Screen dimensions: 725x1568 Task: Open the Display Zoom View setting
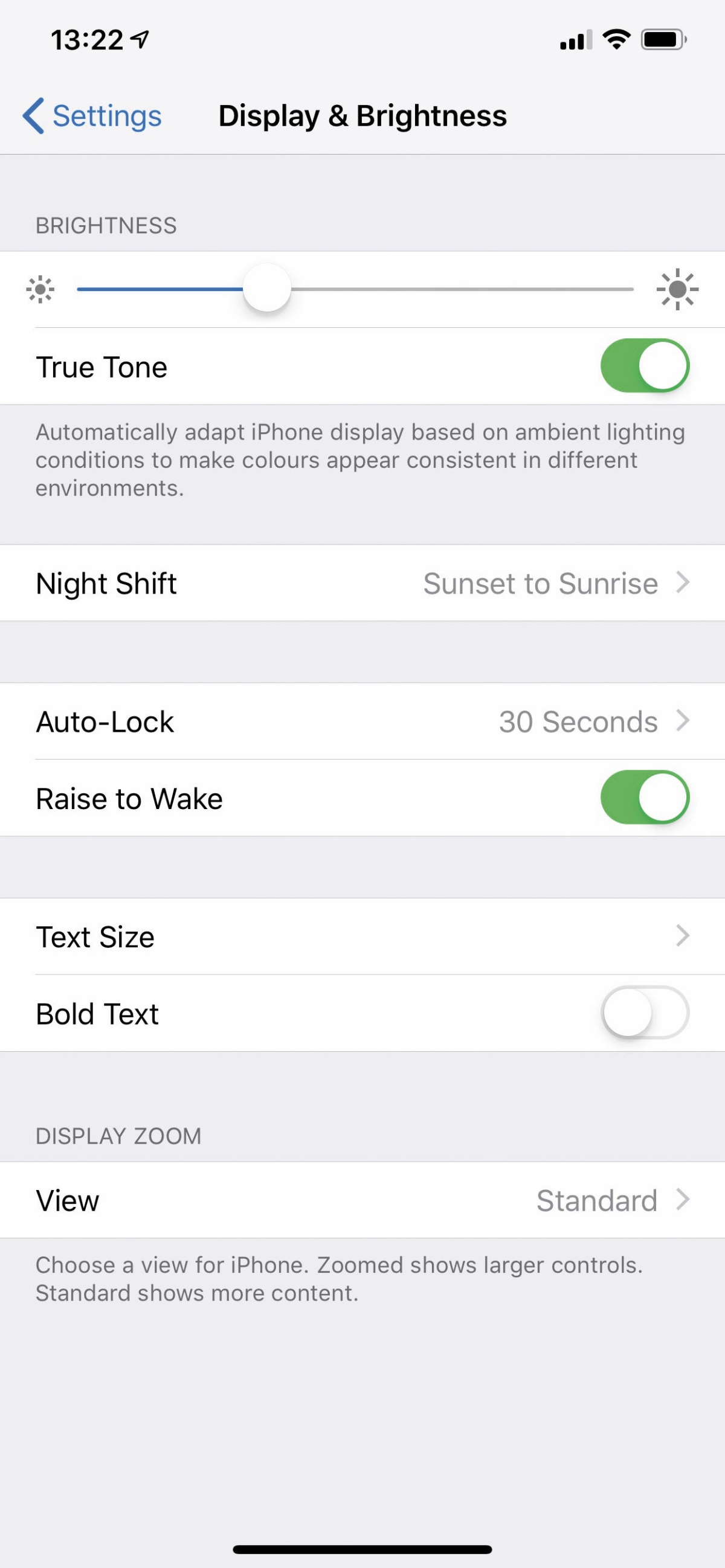(362, 1200)
